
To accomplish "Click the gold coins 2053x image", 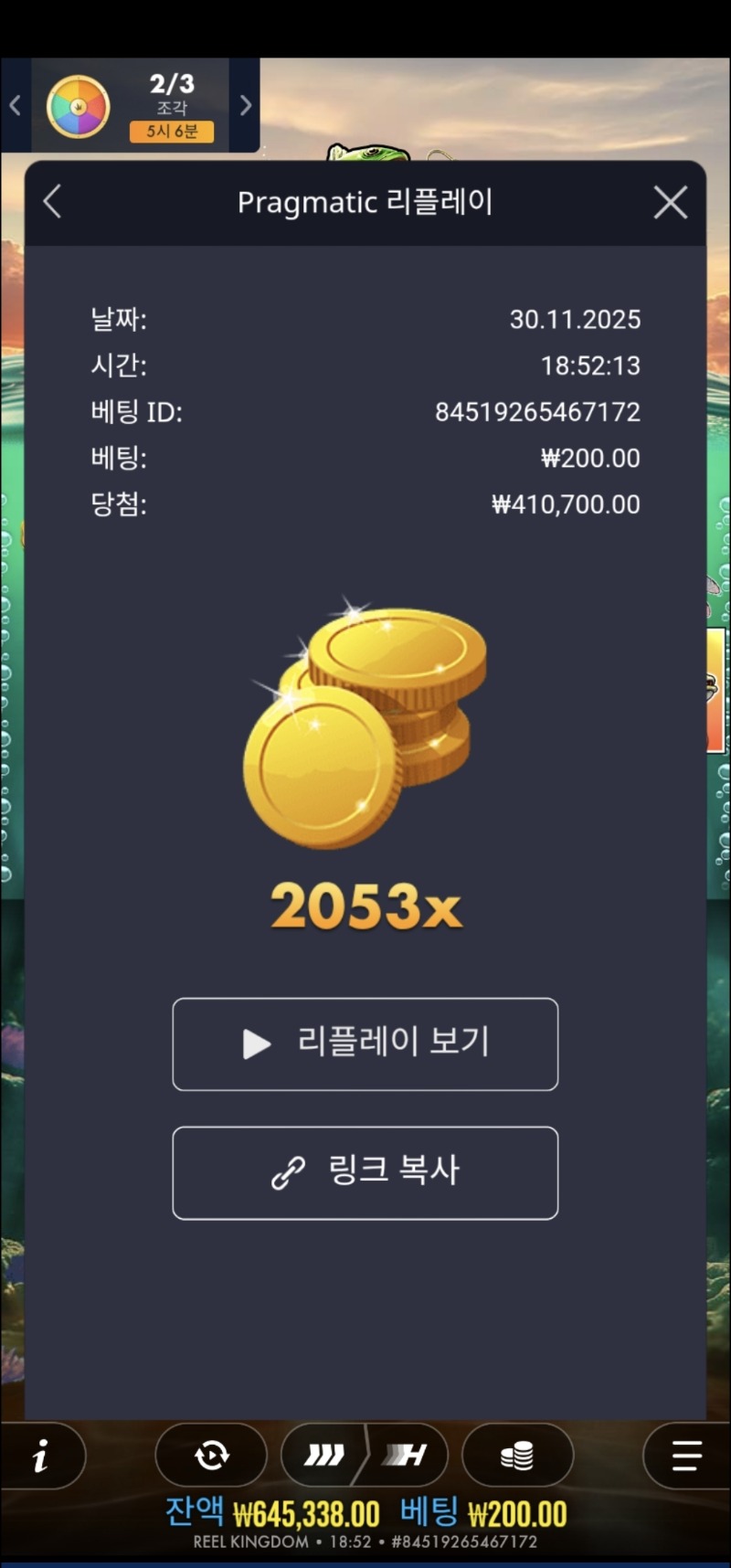I will [364, 731].
